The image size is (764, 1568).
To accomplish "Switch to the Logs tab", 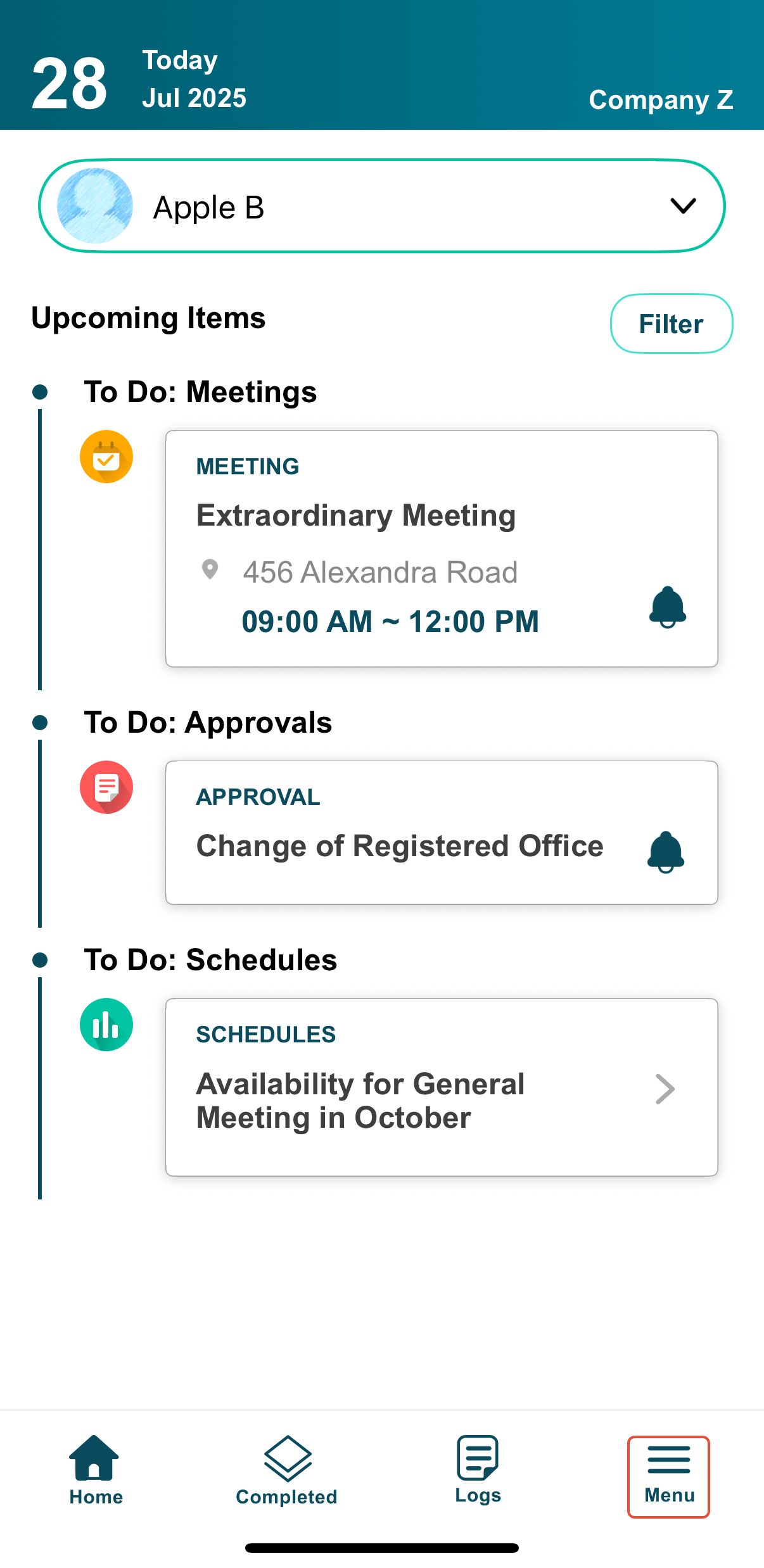I will point(478,1469).
